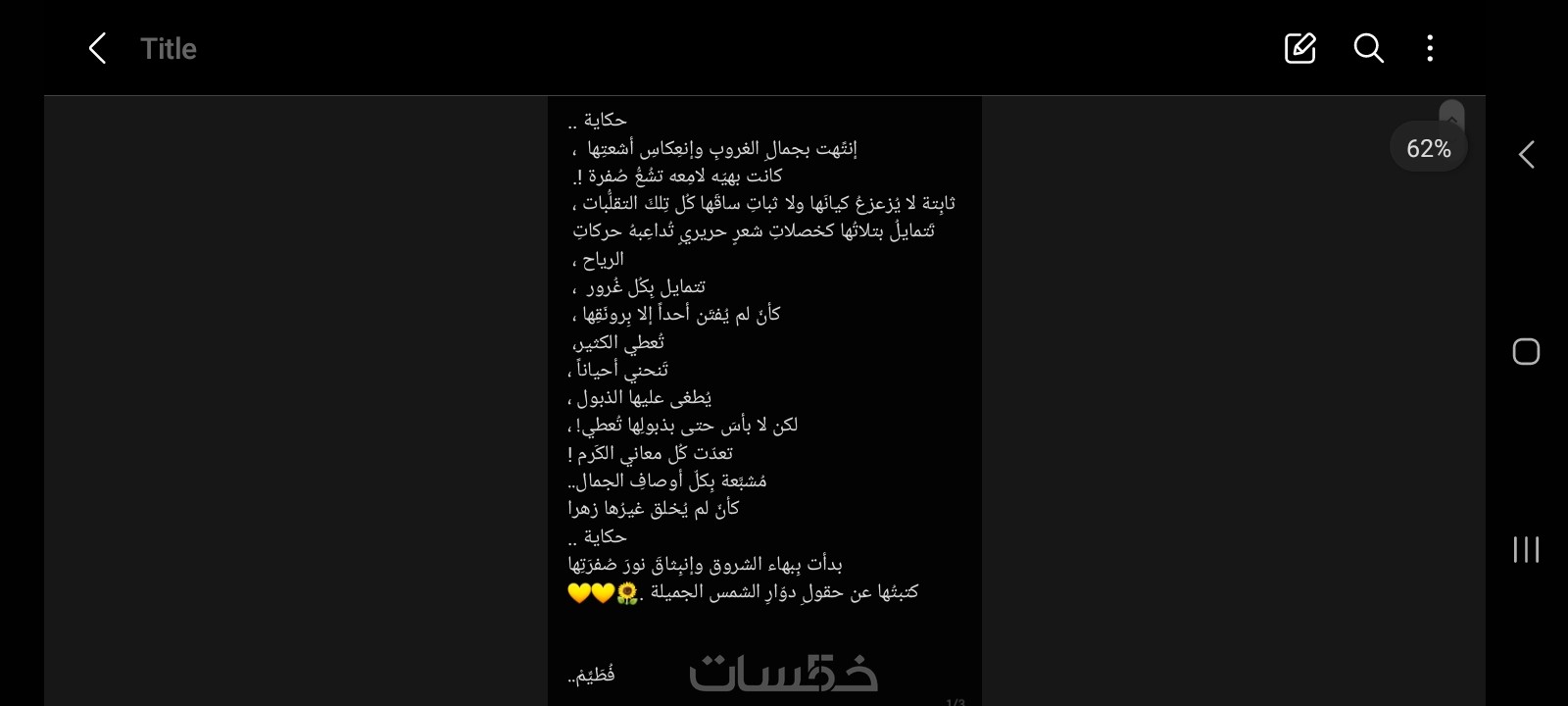Image resolution: width=1568 pixels, height=706 pixels.
Task: Tap the system home button
Action: coord(1526,352)
